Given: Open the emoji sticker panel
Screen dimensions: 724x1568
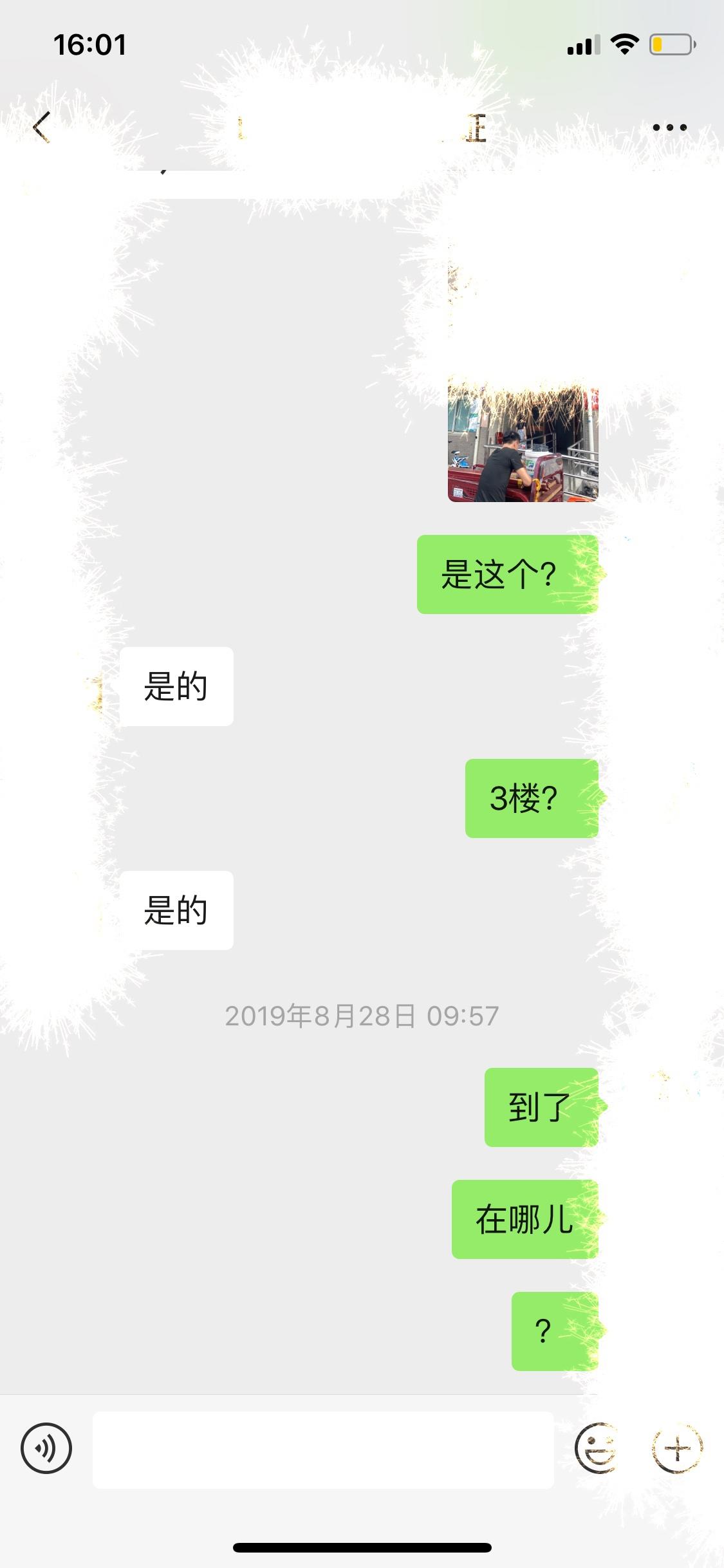Looking at the screenshot, I should pos(595,1449).
